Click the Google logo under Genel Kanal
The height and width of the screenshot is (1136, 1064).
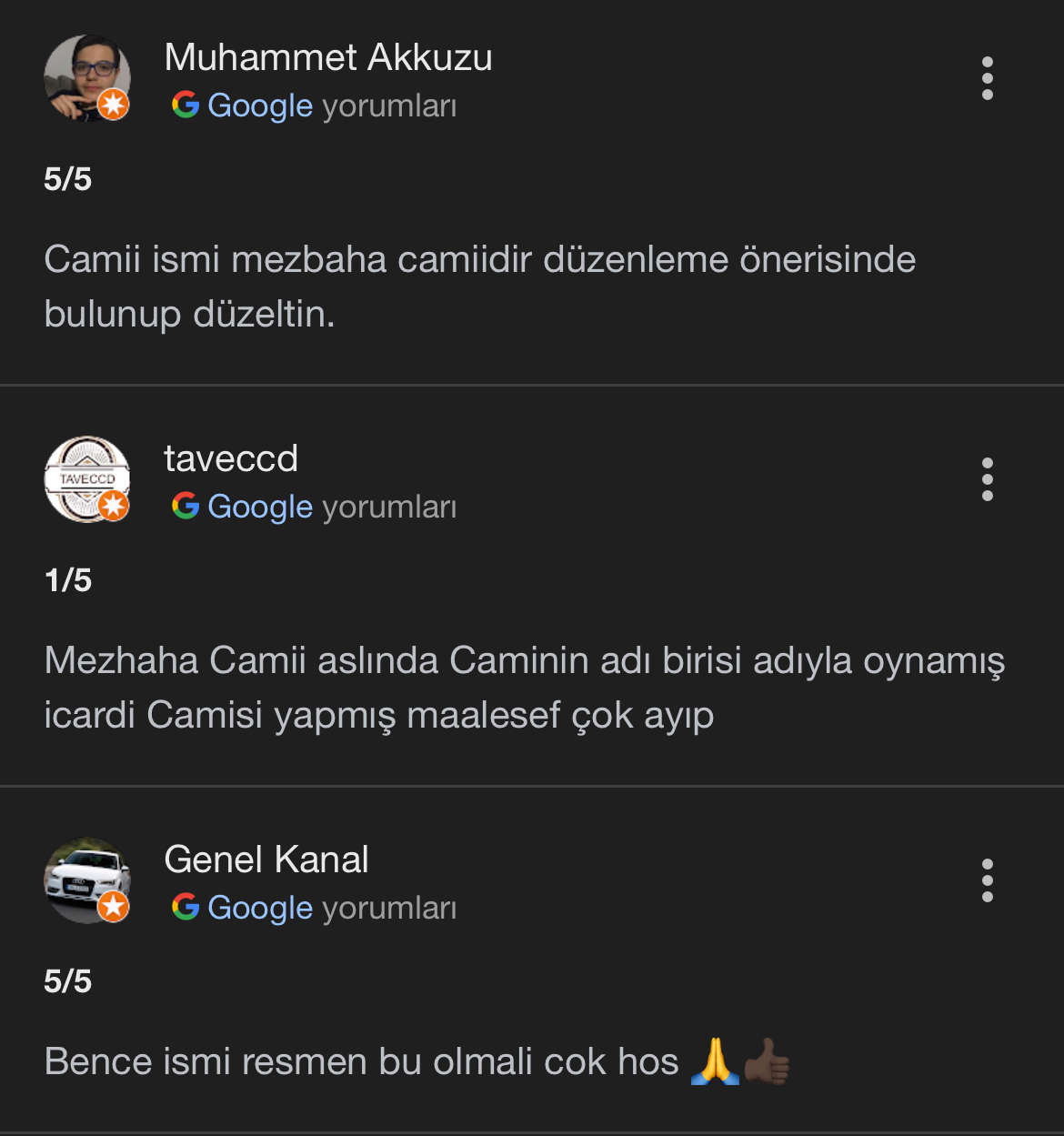185,907
